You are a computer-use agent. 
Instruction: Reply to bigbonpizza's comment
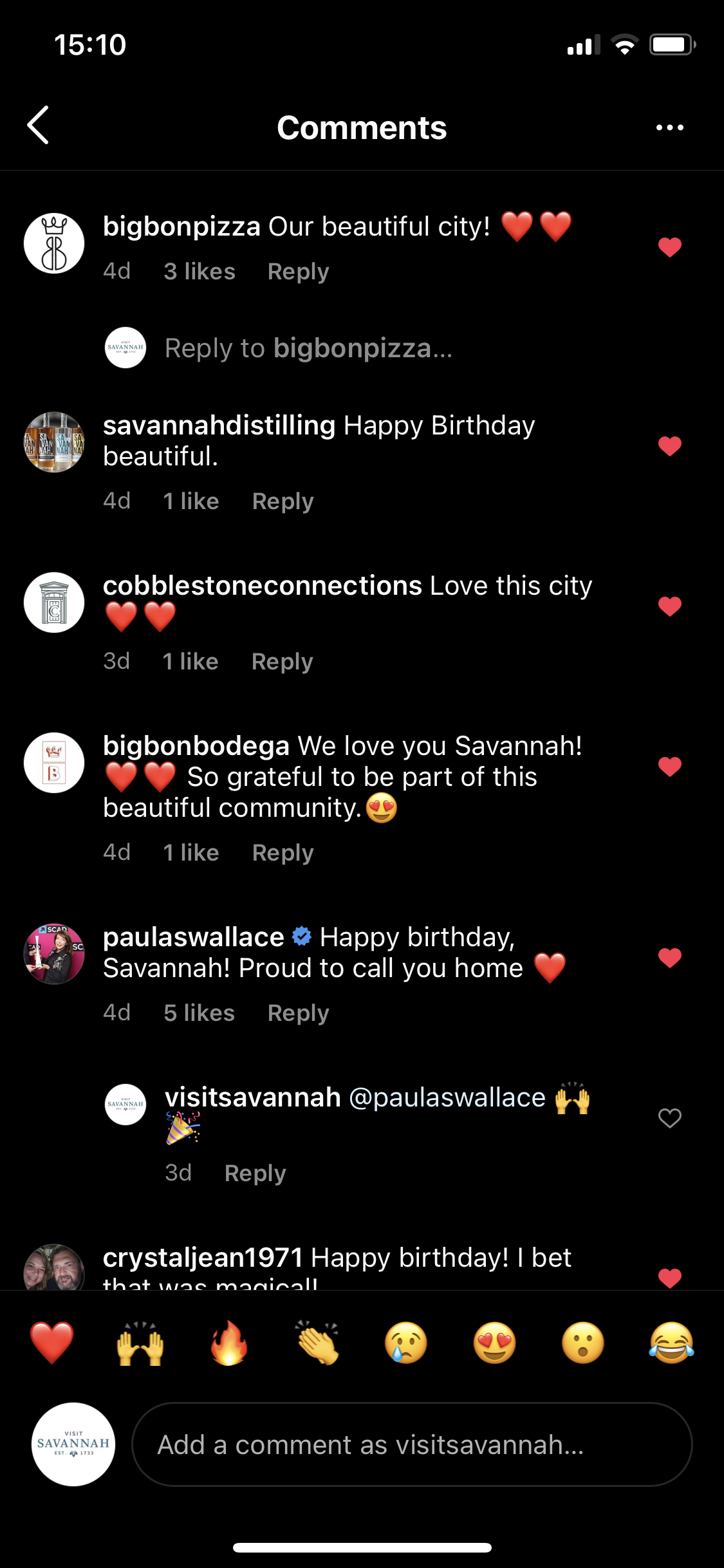pyautogui.click(x=298, y=272)
